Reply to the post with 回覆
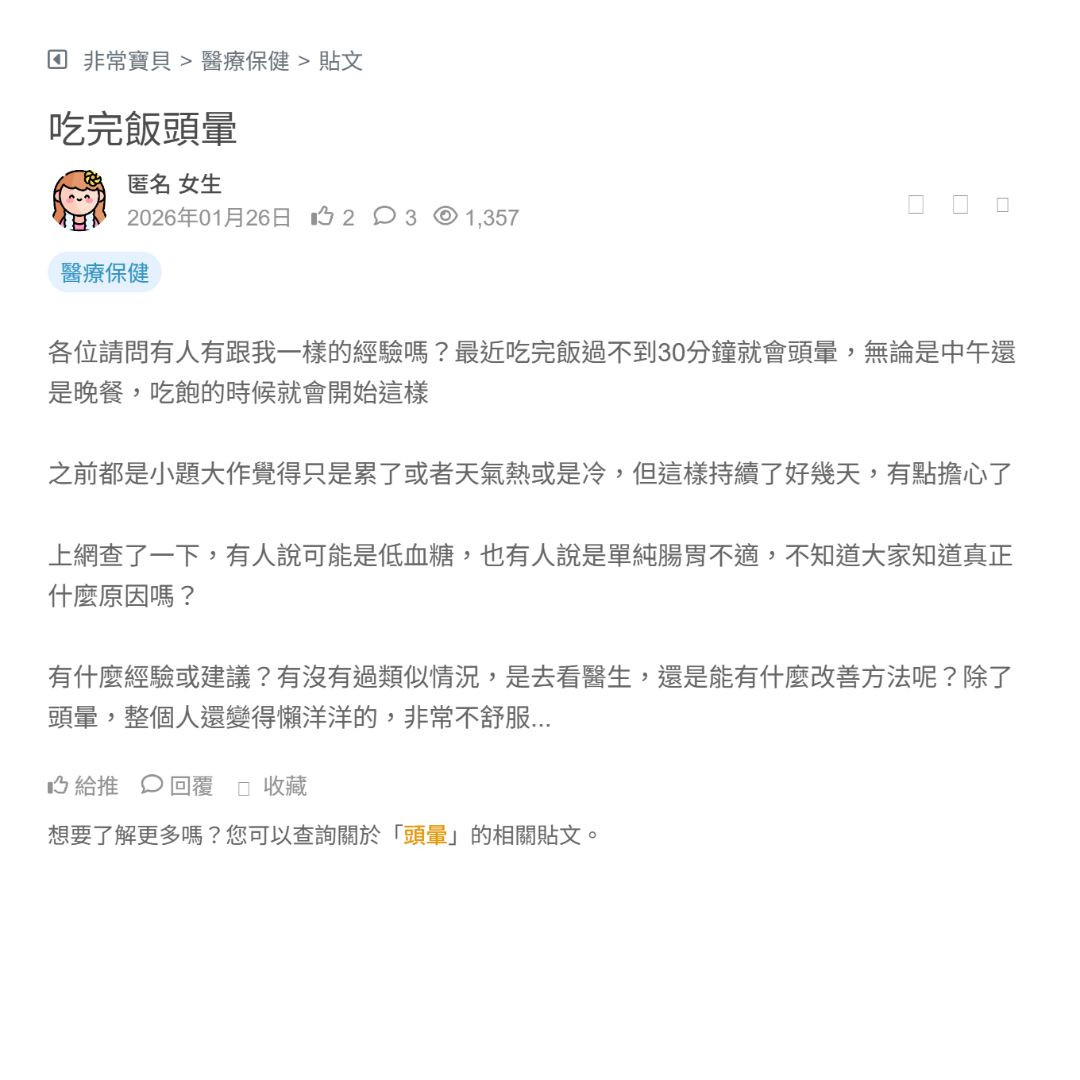 click(177, 786)
